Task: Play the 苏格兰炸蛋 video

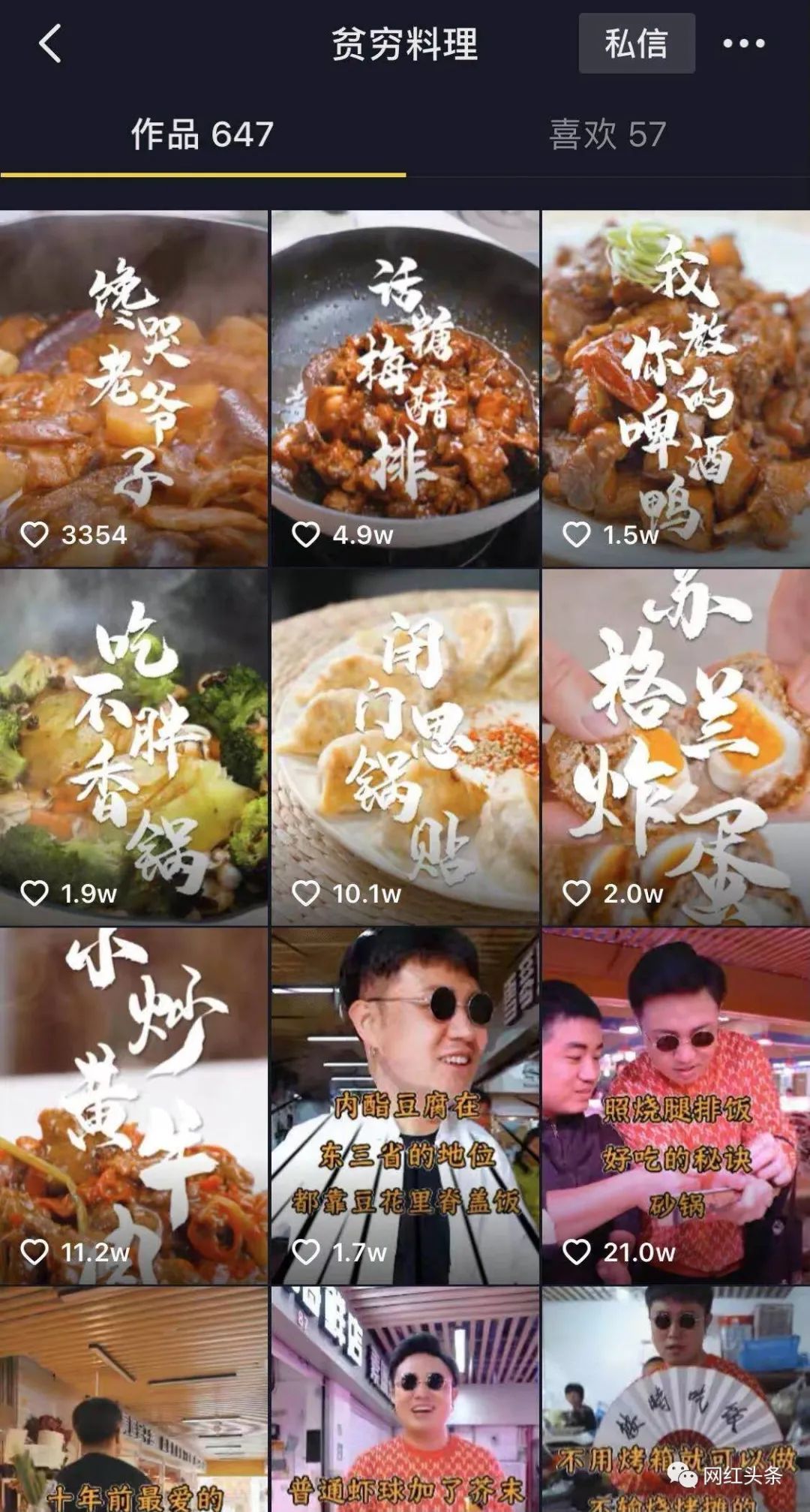Action: 676,747
